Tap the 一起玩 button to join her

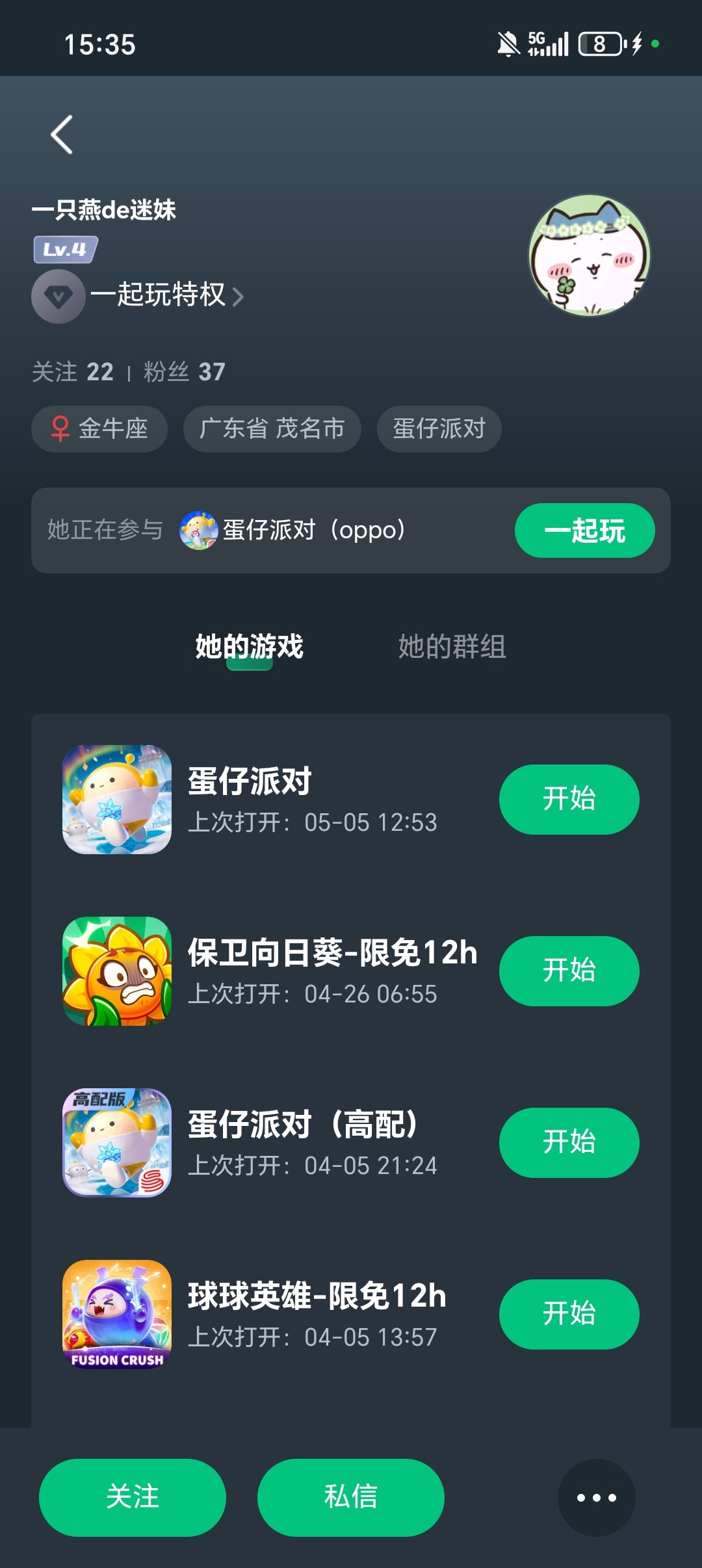(x=584, y=530)
